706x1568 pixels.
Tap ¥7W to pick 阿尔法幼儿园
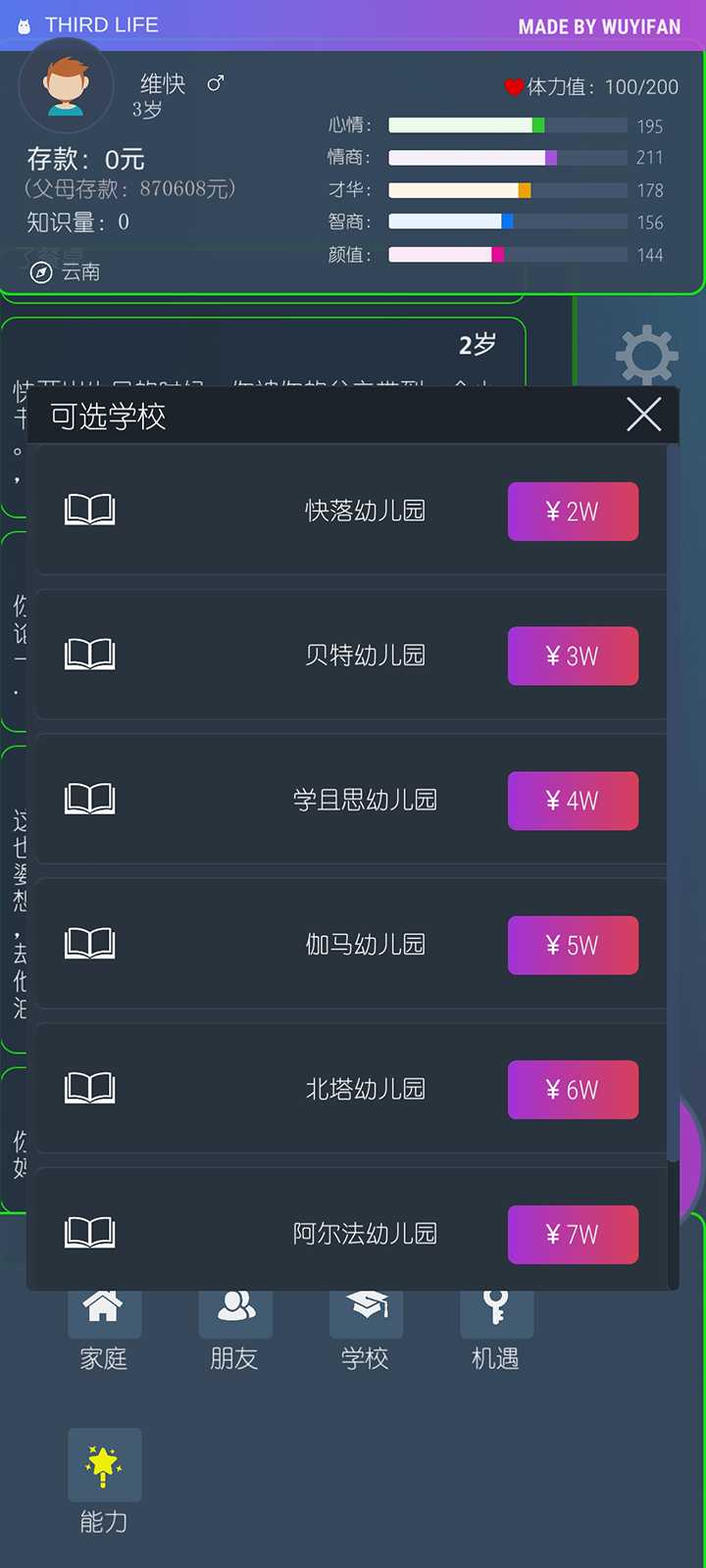573,1234
